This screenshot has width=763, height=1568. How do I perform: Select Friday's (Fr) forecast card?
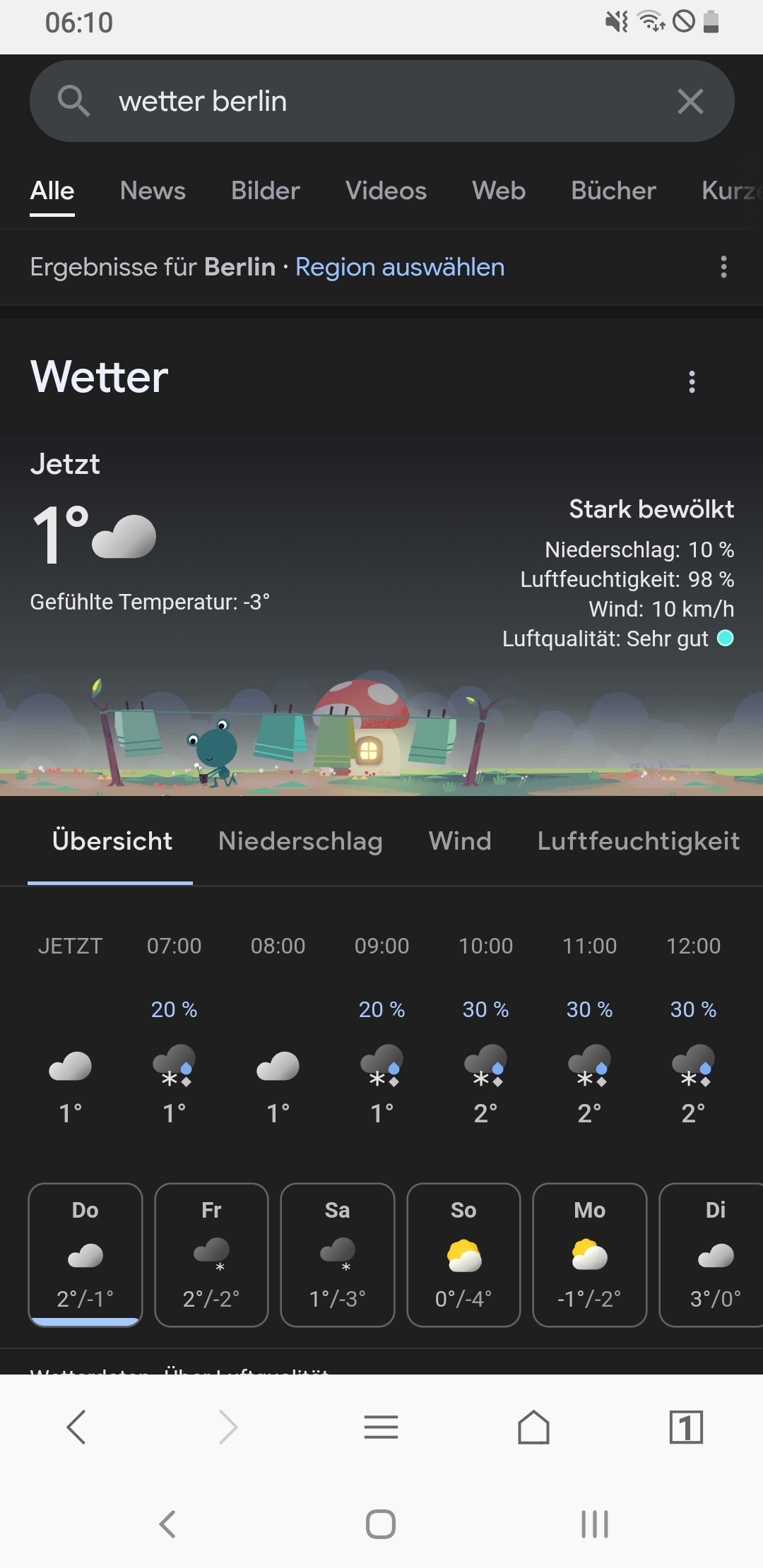pos(211,1255)
